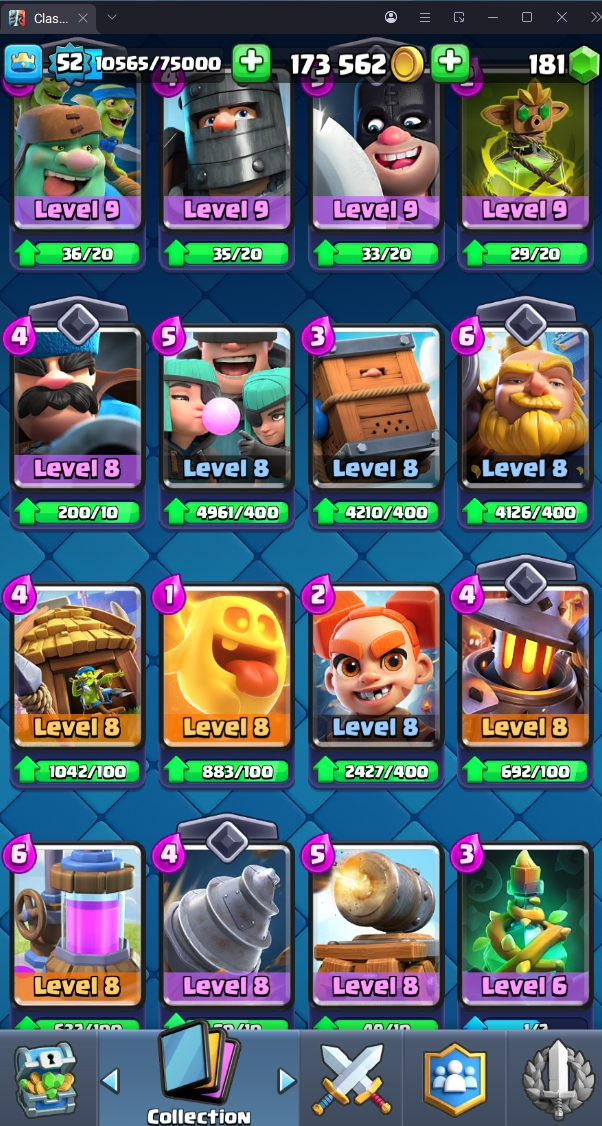This screenshot has height=1126, width=602.
Task: Open the Events sword tab
Action: [558, 1079]
